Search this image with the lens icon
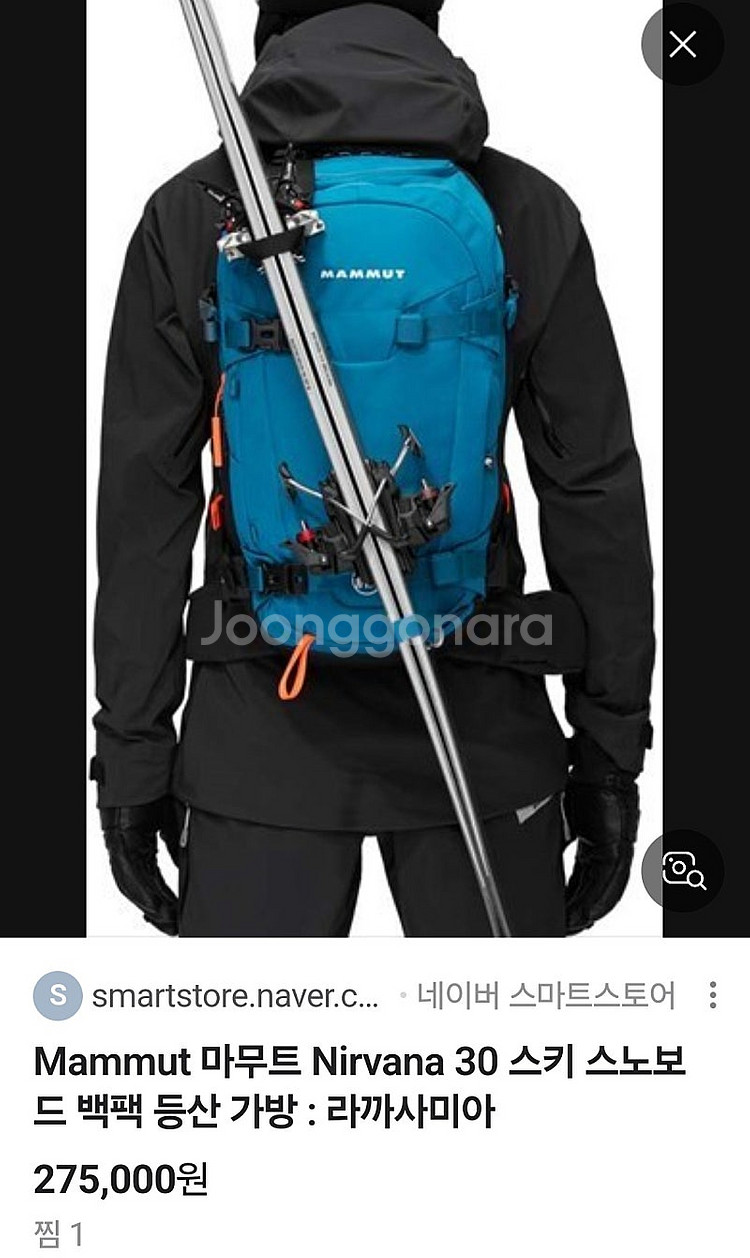The height and width of the screenshot is (1258, 750). [x=682, y=869]
